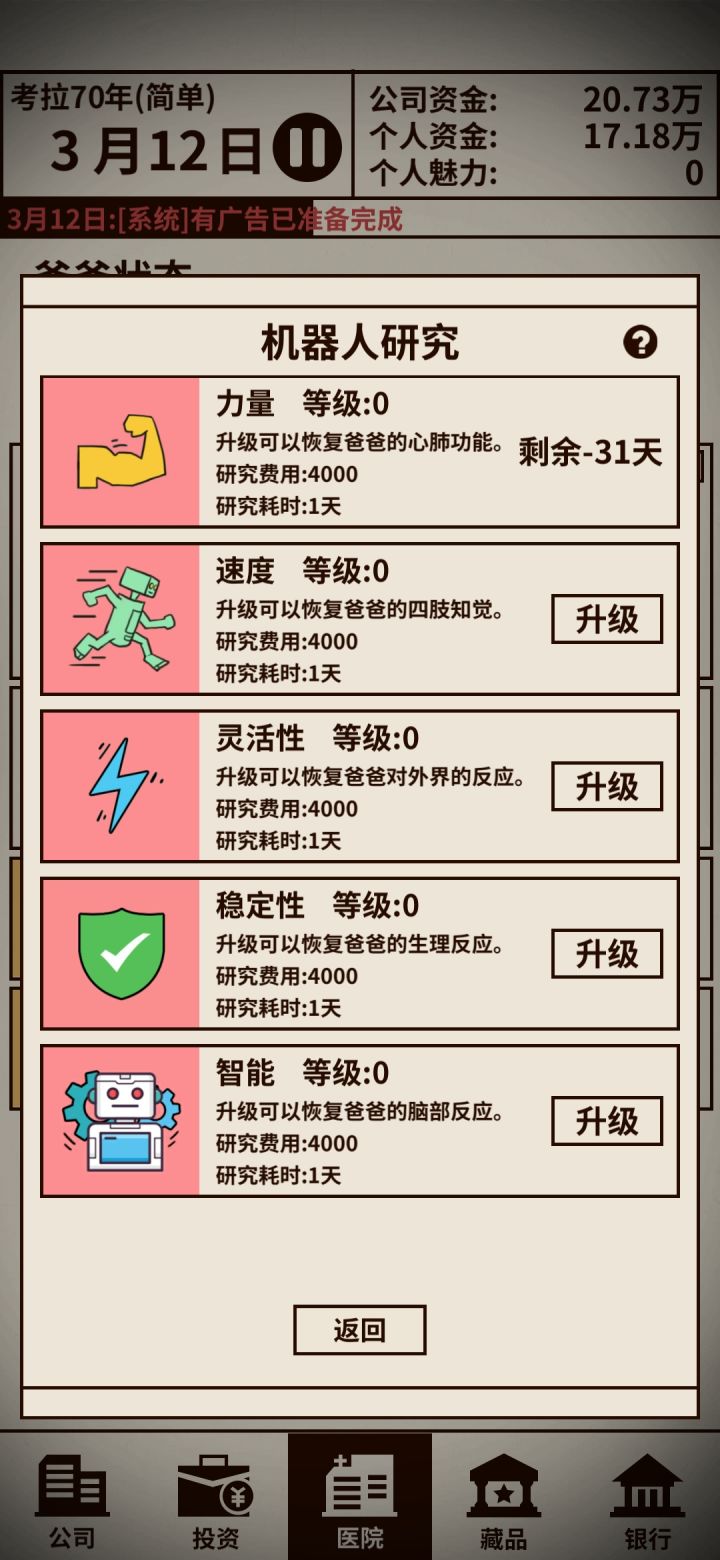Click the system ad notification message
The height and width of the screenshot is (1560, 720).
(x=204, y=221)
